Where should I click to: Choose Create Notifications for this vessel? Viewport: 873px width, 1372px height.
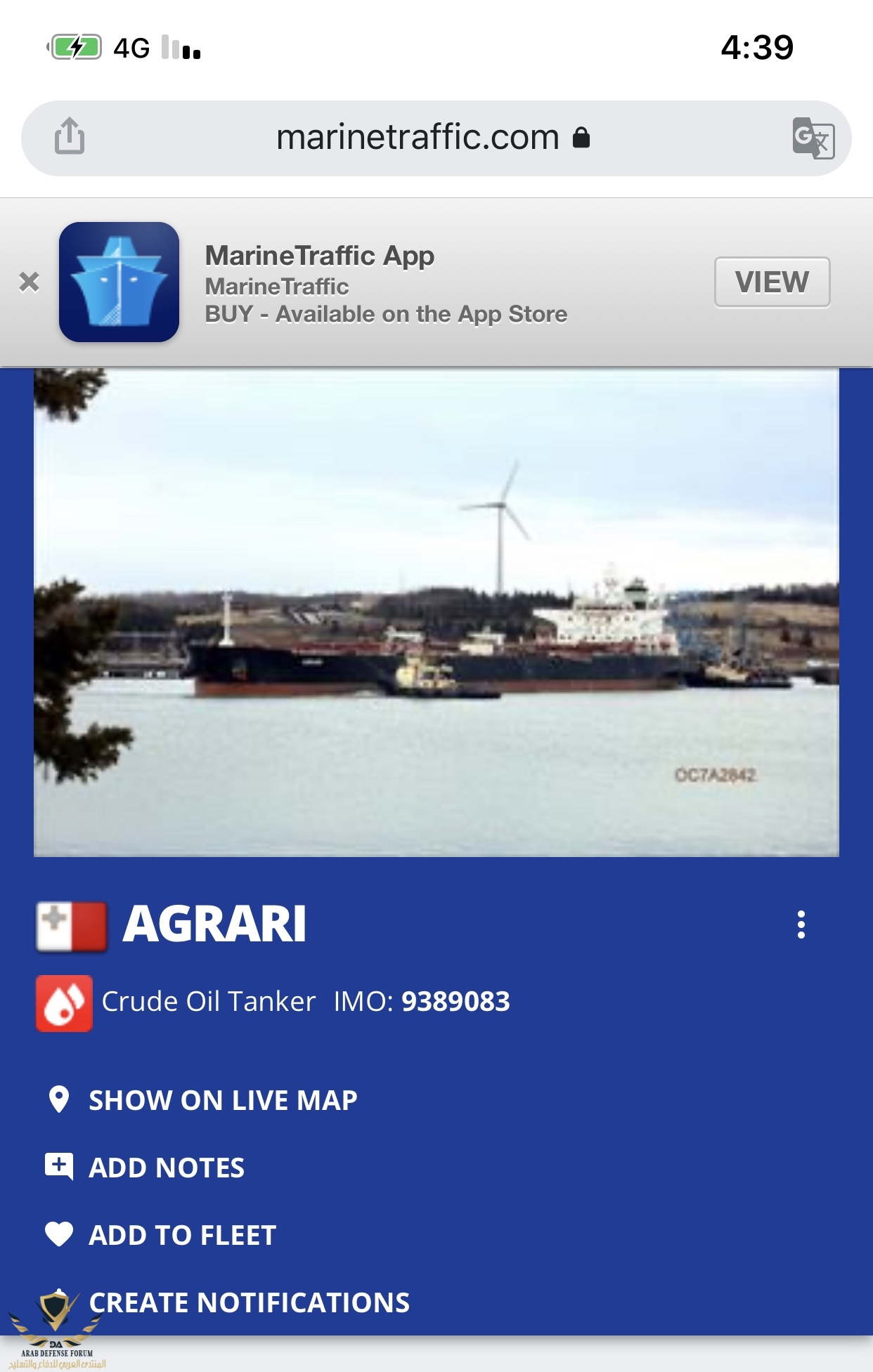[249, 1302]
